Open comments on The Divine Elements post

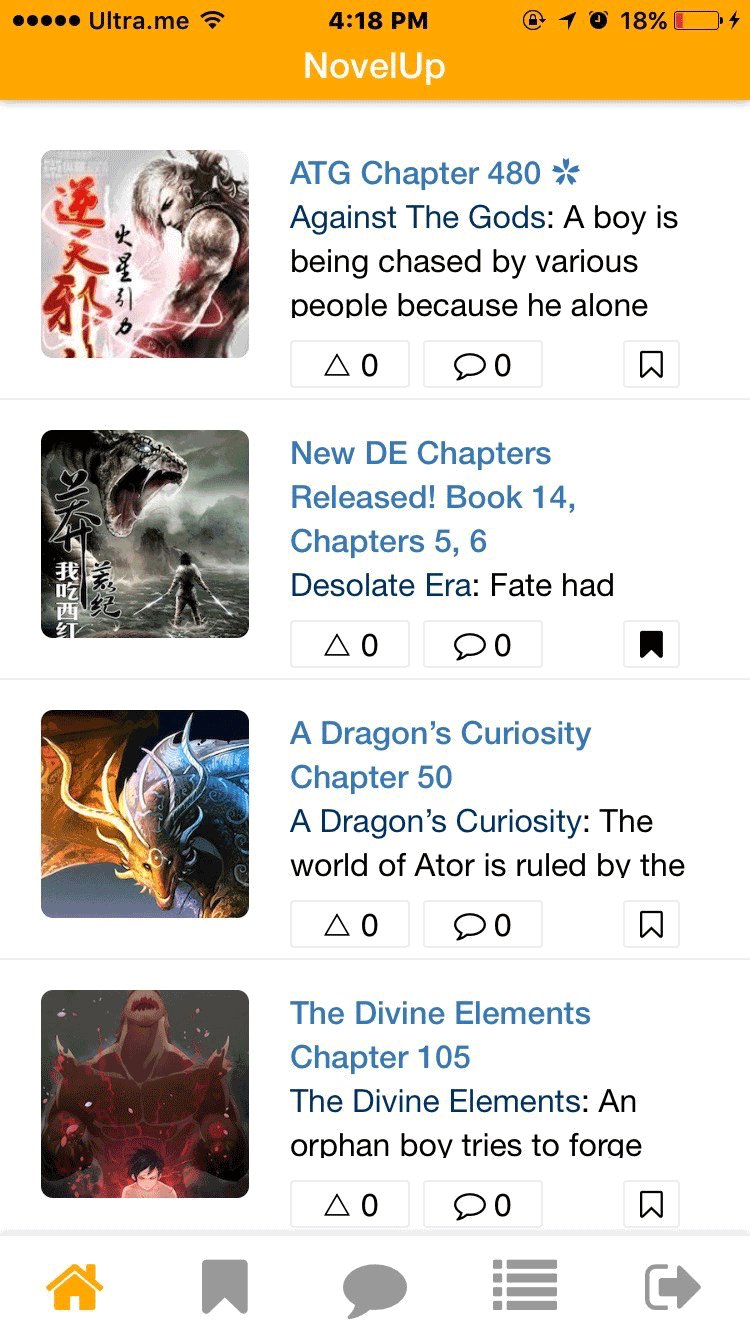(x=483, y=1204)
